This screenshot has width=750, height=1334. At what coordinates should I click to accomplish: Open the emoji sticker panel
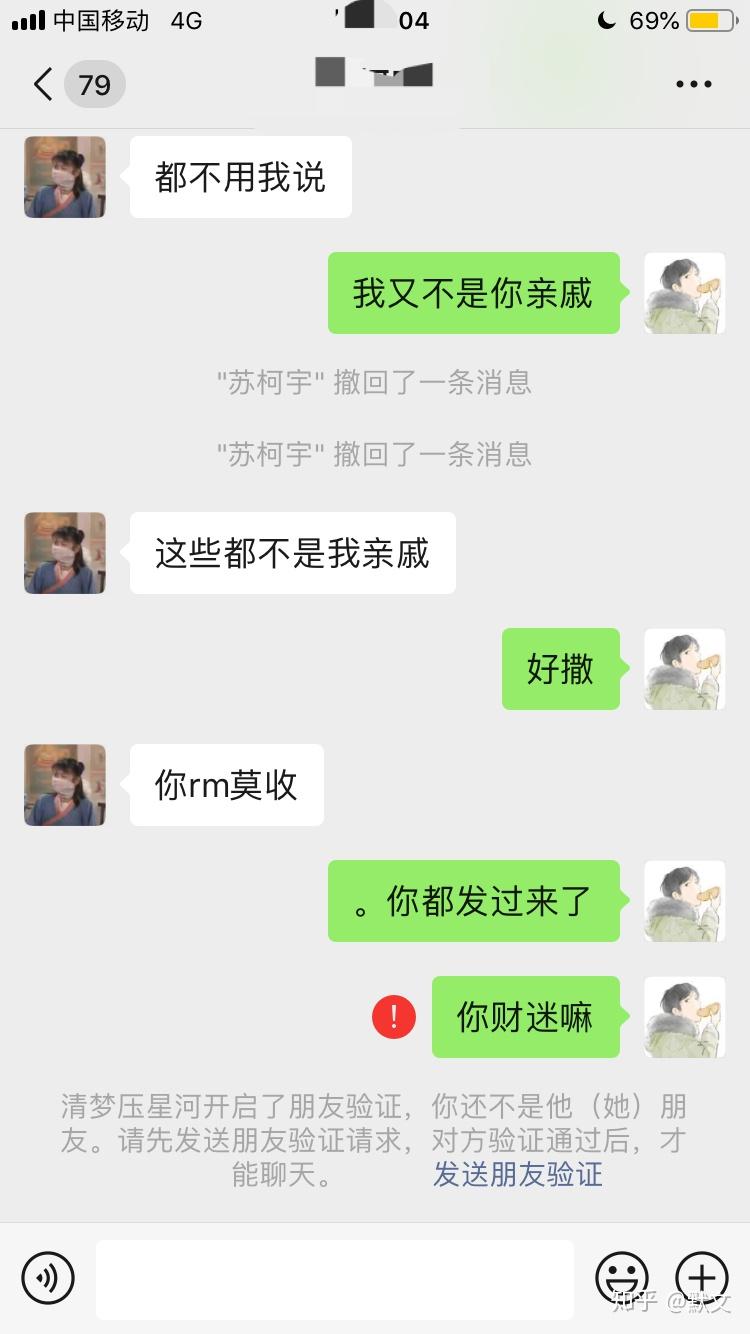(x=621, y=1278)
